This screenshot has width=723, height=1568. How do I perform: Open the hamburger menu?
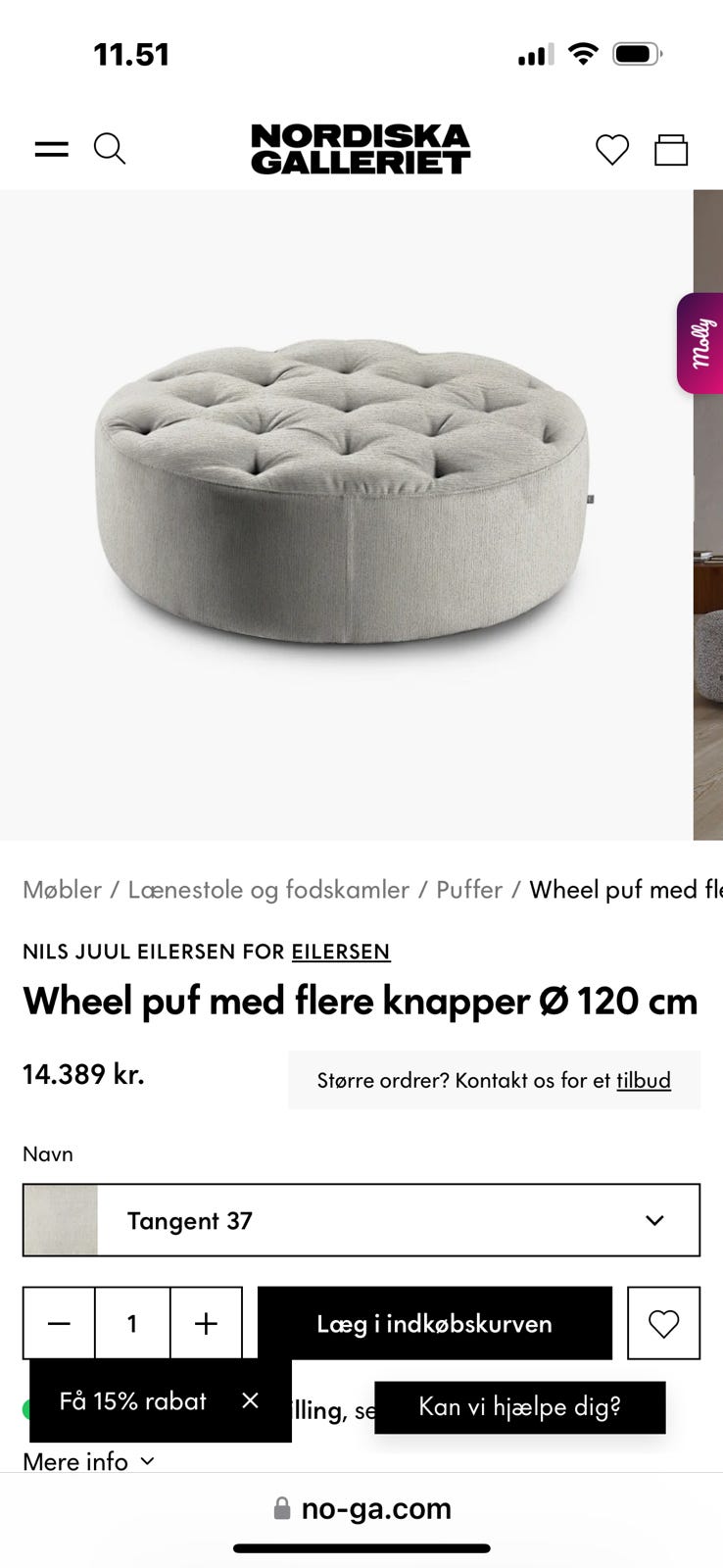click(52, 149)
